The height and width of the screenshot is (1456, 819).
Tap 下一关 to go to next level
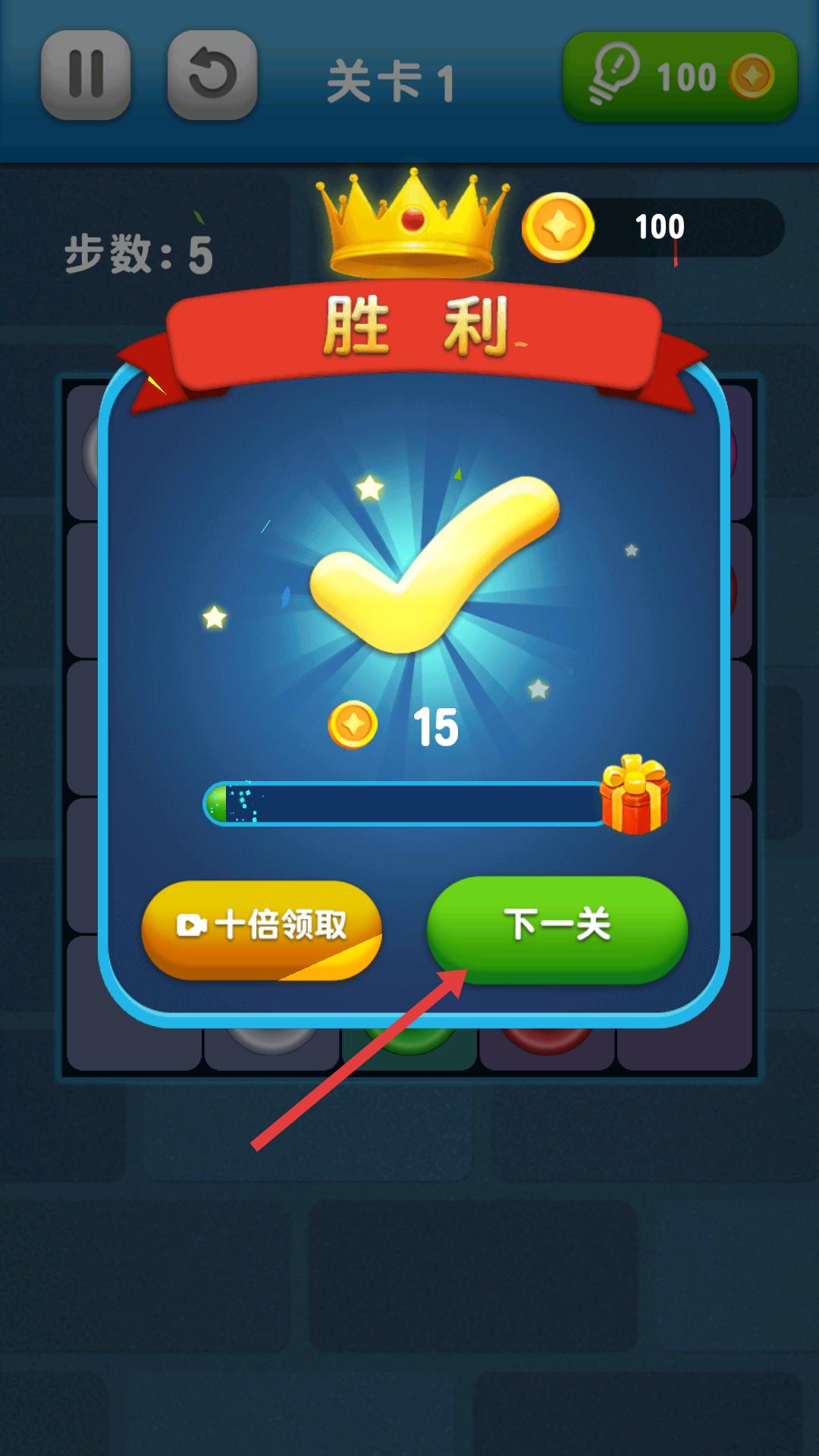click(557, 927)
